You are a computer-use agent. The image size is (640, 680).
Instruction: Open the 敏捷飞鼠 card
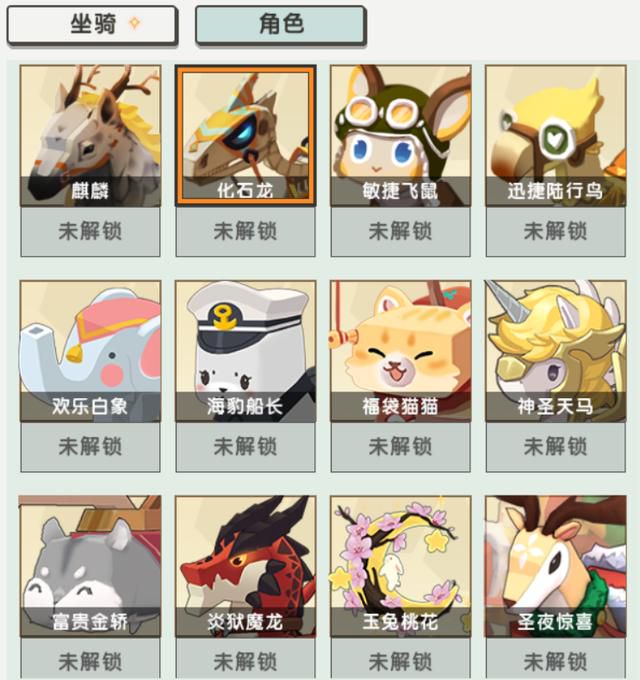pyautogui.click(x=400, y=135)
